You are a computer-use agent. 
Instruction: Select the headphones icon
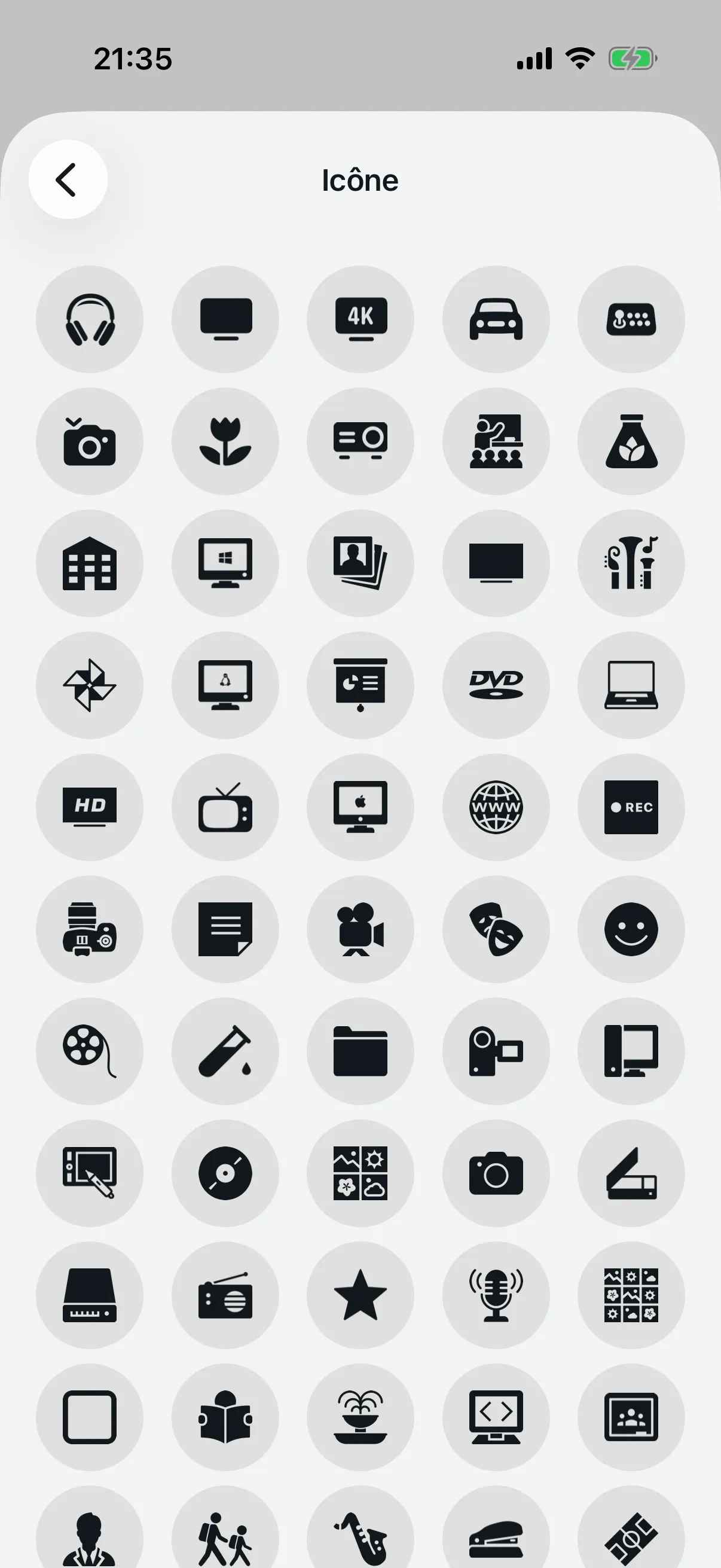click(x=90, y=319)
